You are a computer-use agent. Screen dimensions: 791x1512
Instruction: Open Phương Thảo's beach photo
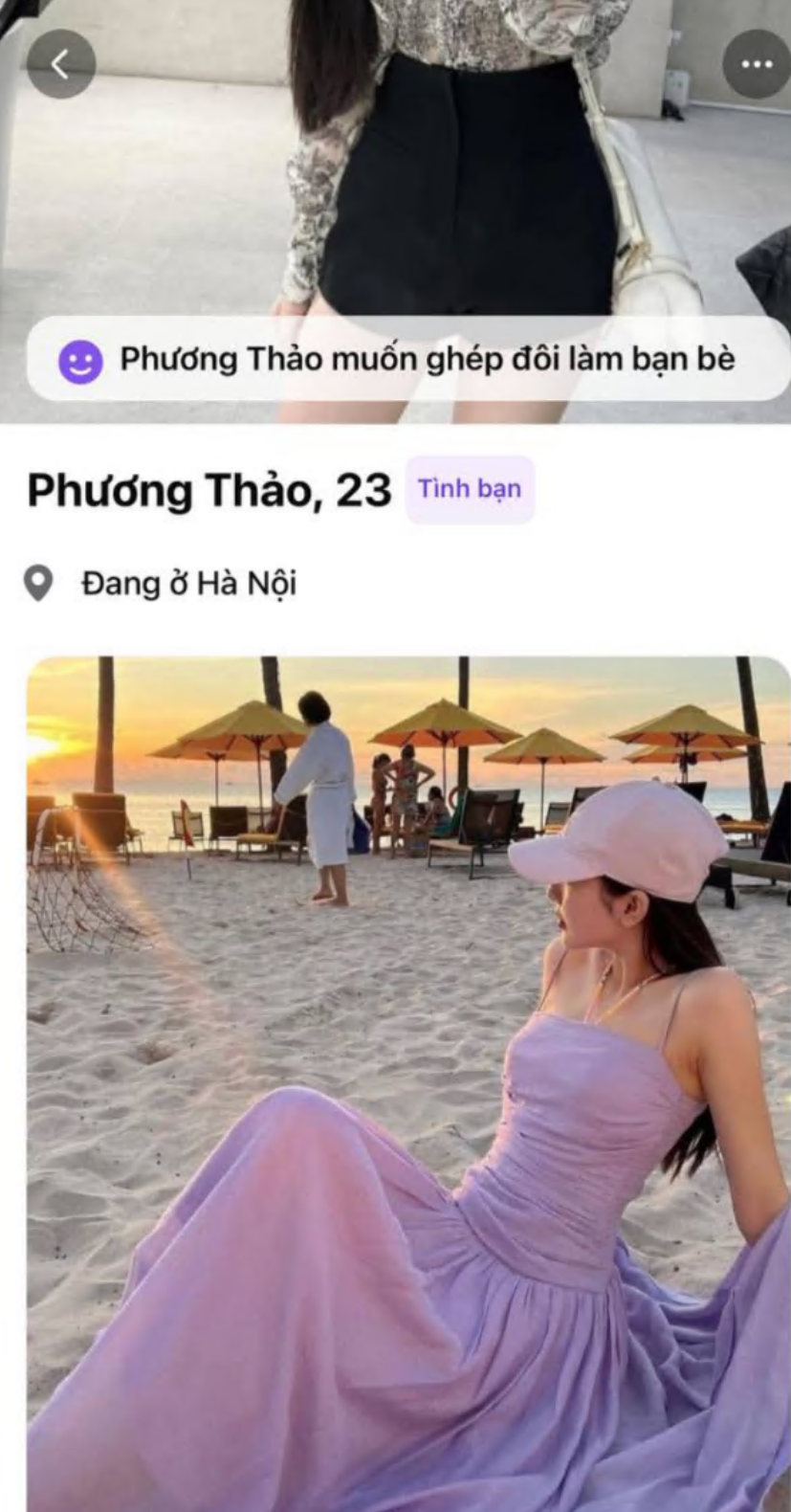point(408,1081)
